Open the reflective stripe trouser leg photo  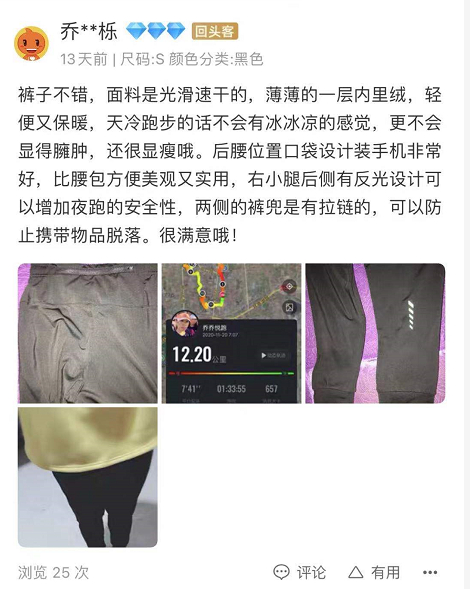(375, 333)
